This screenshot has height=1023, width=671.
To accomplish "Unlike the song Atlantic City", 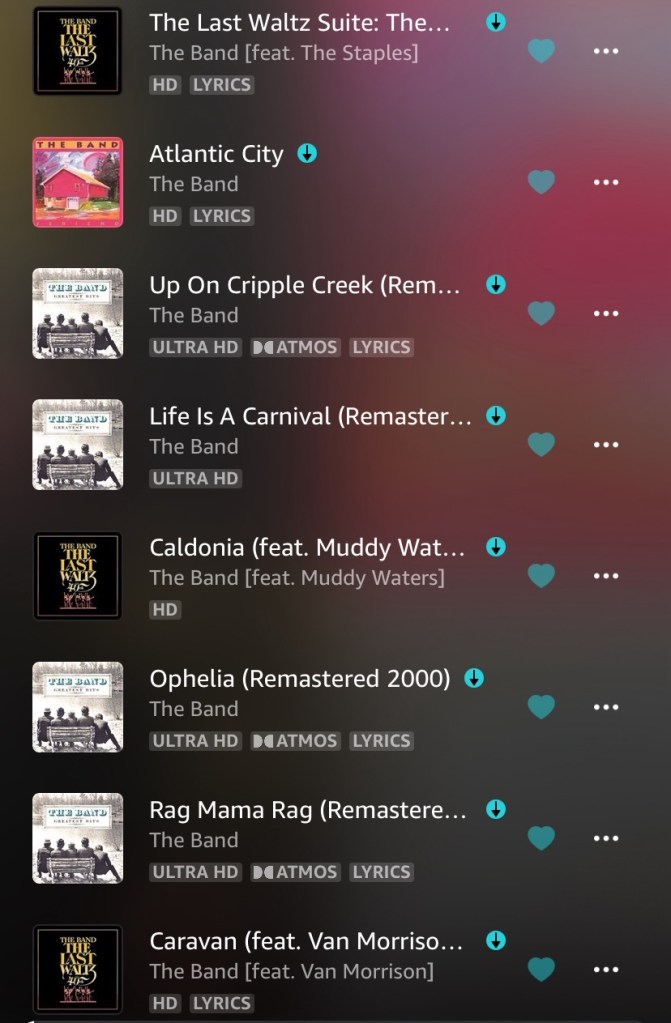I will (541, 182).
